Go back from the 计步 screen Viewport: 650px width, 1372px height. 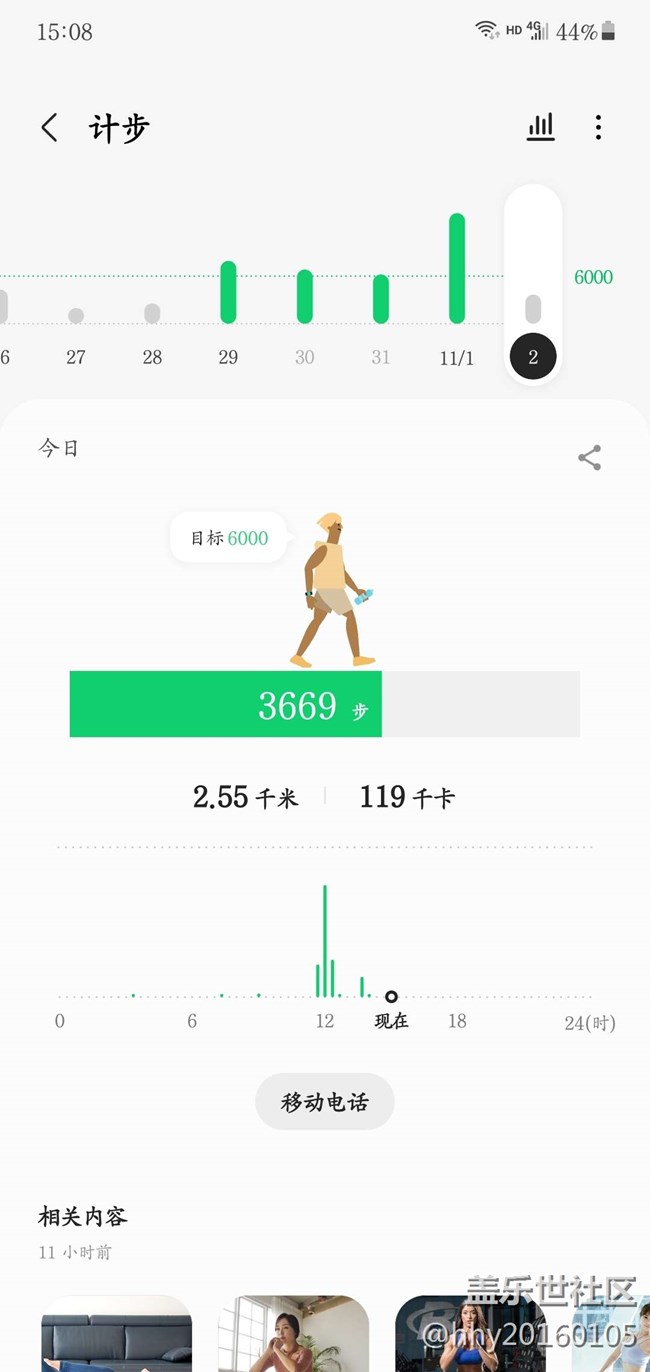49,128
